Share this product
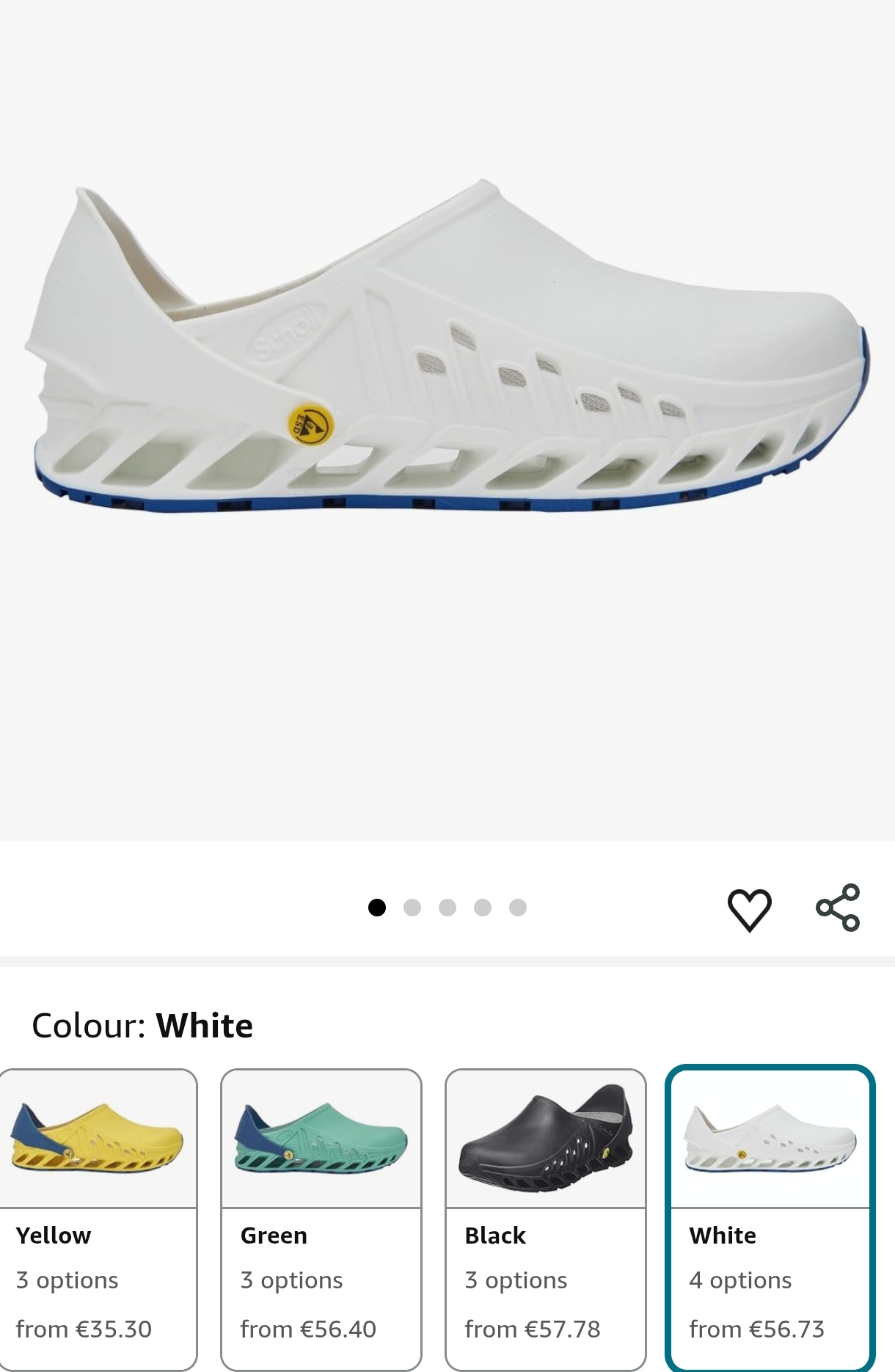This screenshot has width=895, height=1372. point(838,908)
